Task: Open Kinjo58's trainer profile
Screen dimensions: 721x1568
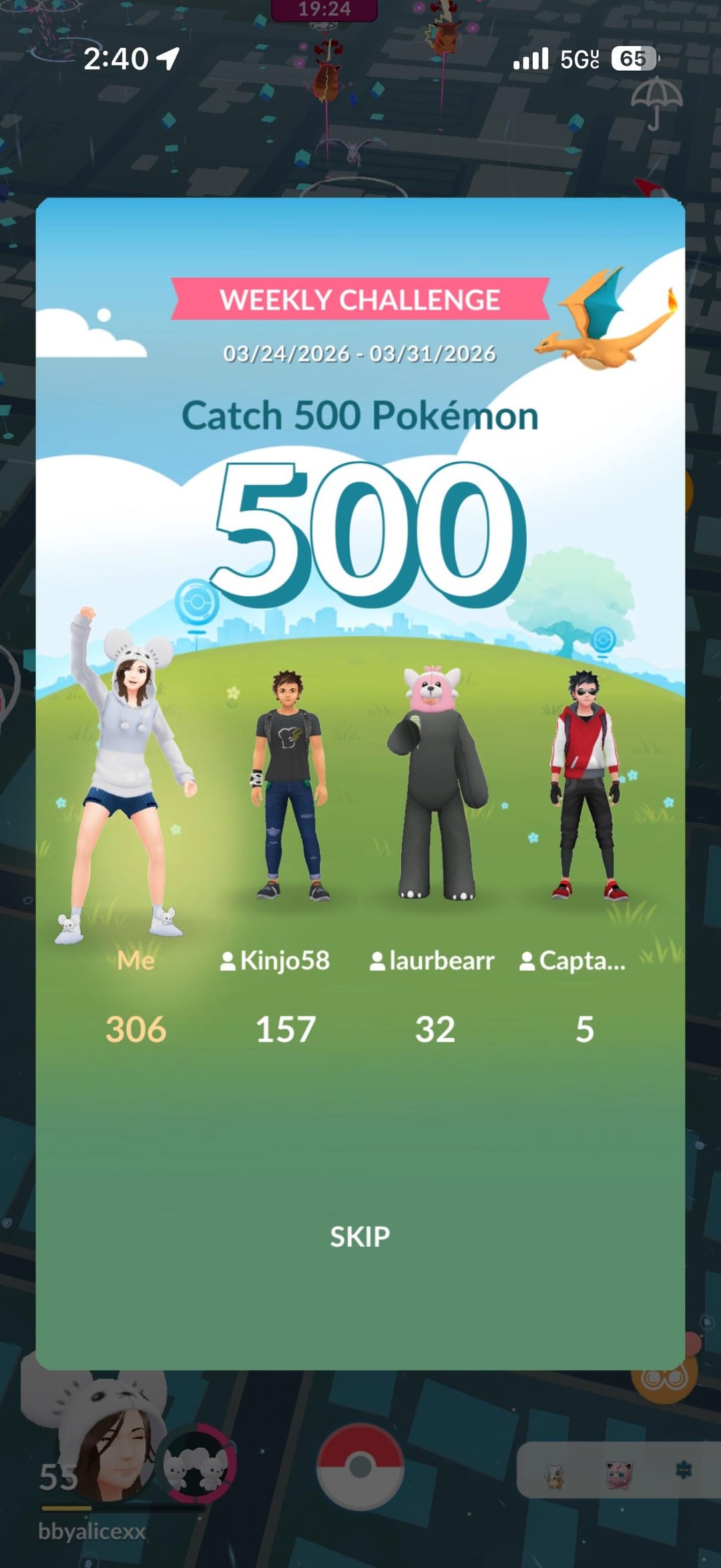Action: [275, 961]
